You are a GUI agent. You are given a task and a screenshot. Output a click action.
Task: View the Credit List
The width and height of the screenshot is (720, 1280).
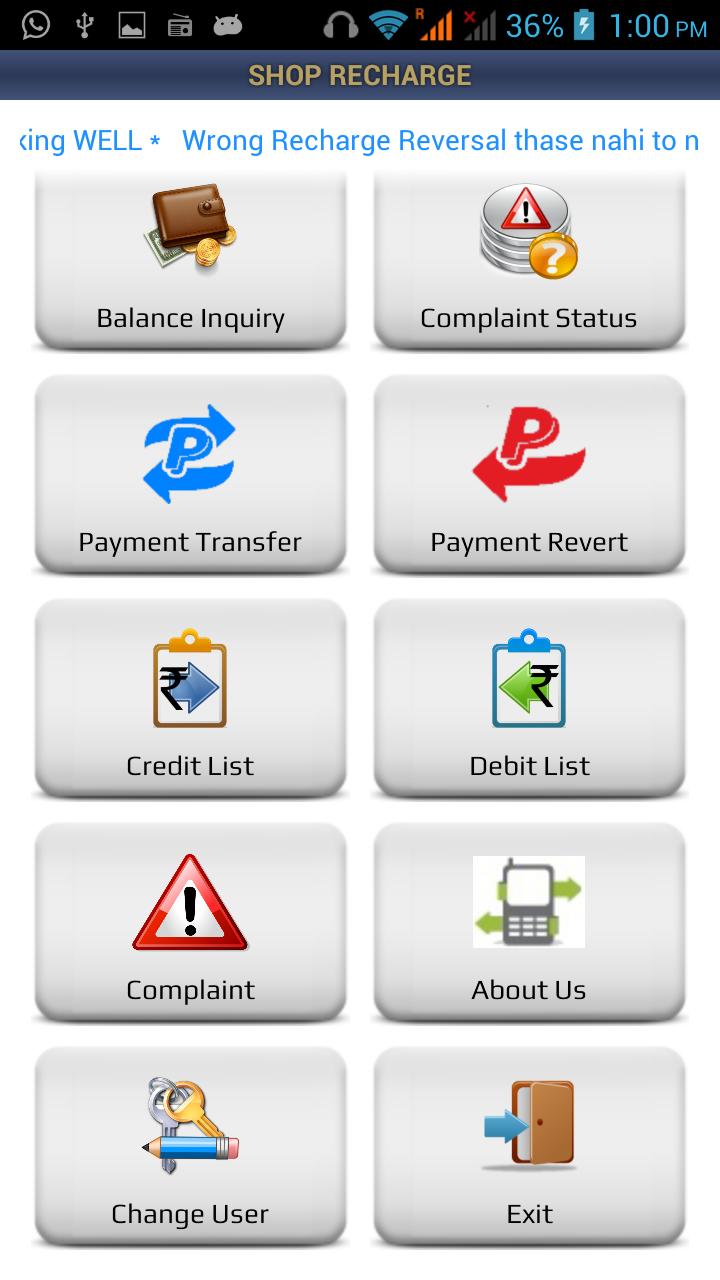(190, 698)
